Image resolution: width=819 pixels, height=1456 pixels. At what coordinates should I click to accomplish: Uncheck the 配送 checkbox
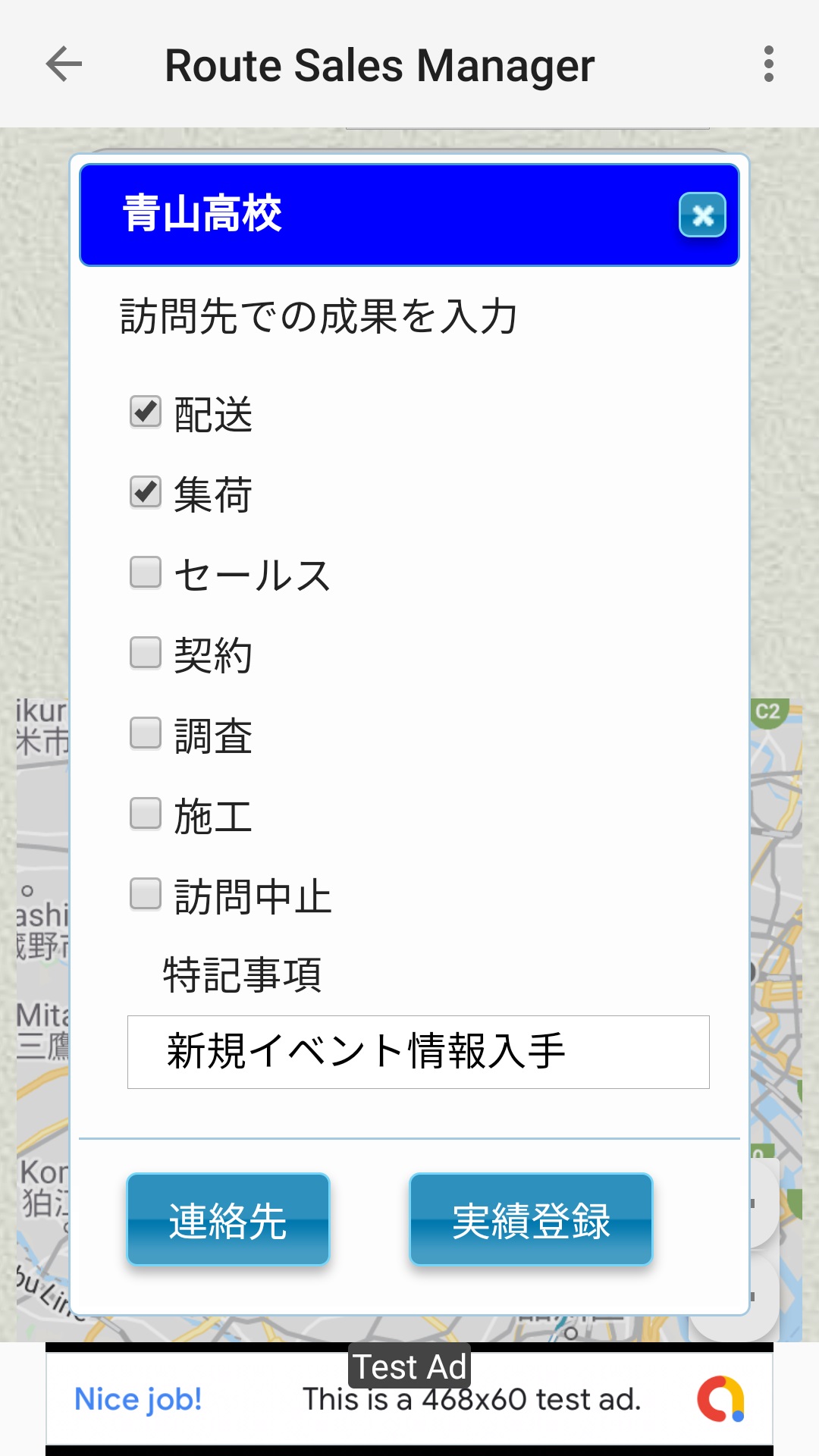tap(145, 412)
